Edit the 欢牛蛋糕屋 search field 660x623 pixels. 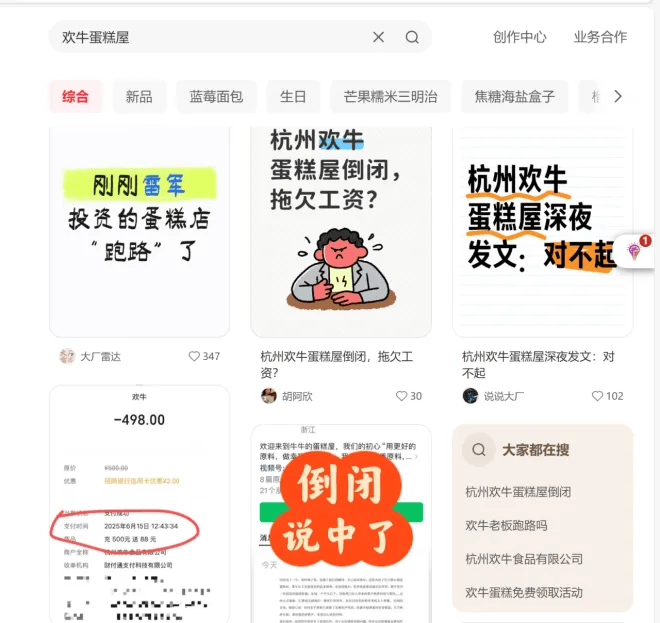(x=200, y=37)
